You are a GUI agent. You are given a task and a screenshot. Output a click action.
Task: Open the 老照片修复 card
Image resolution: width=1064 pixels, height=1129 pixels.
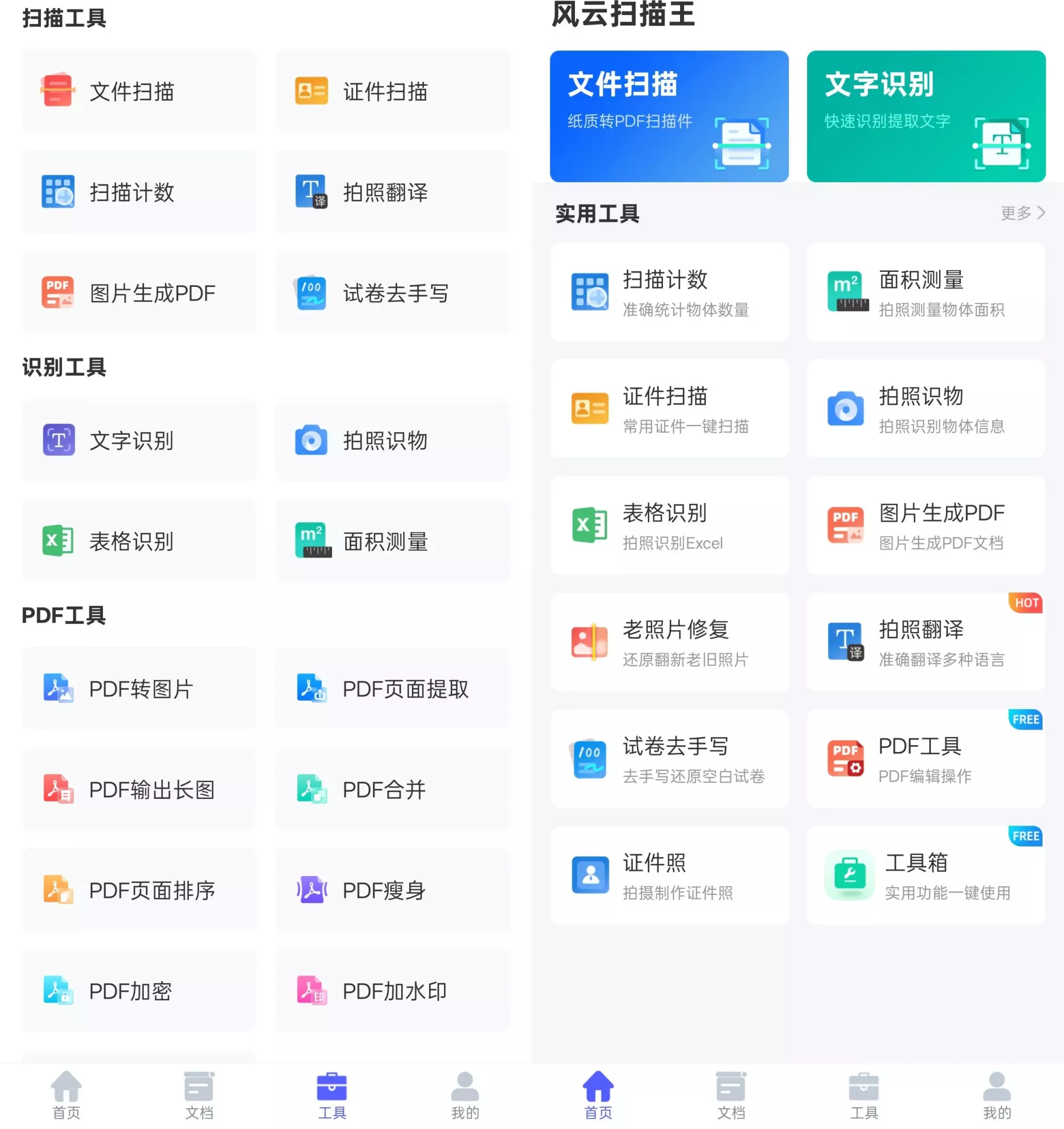[669, 642]
